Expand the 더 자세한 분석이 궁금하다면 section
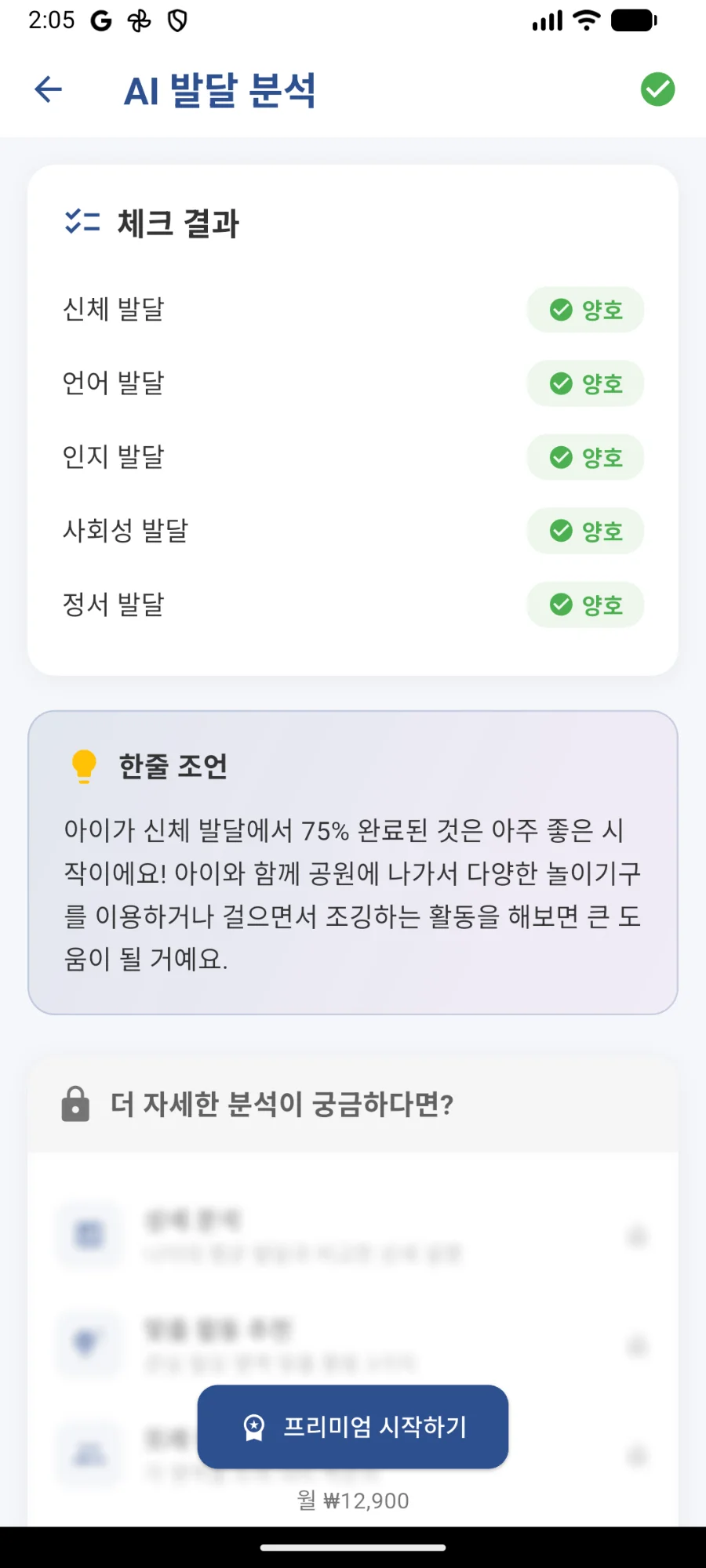Viewport: 706px width, 1568px height. pos(353,1105)
